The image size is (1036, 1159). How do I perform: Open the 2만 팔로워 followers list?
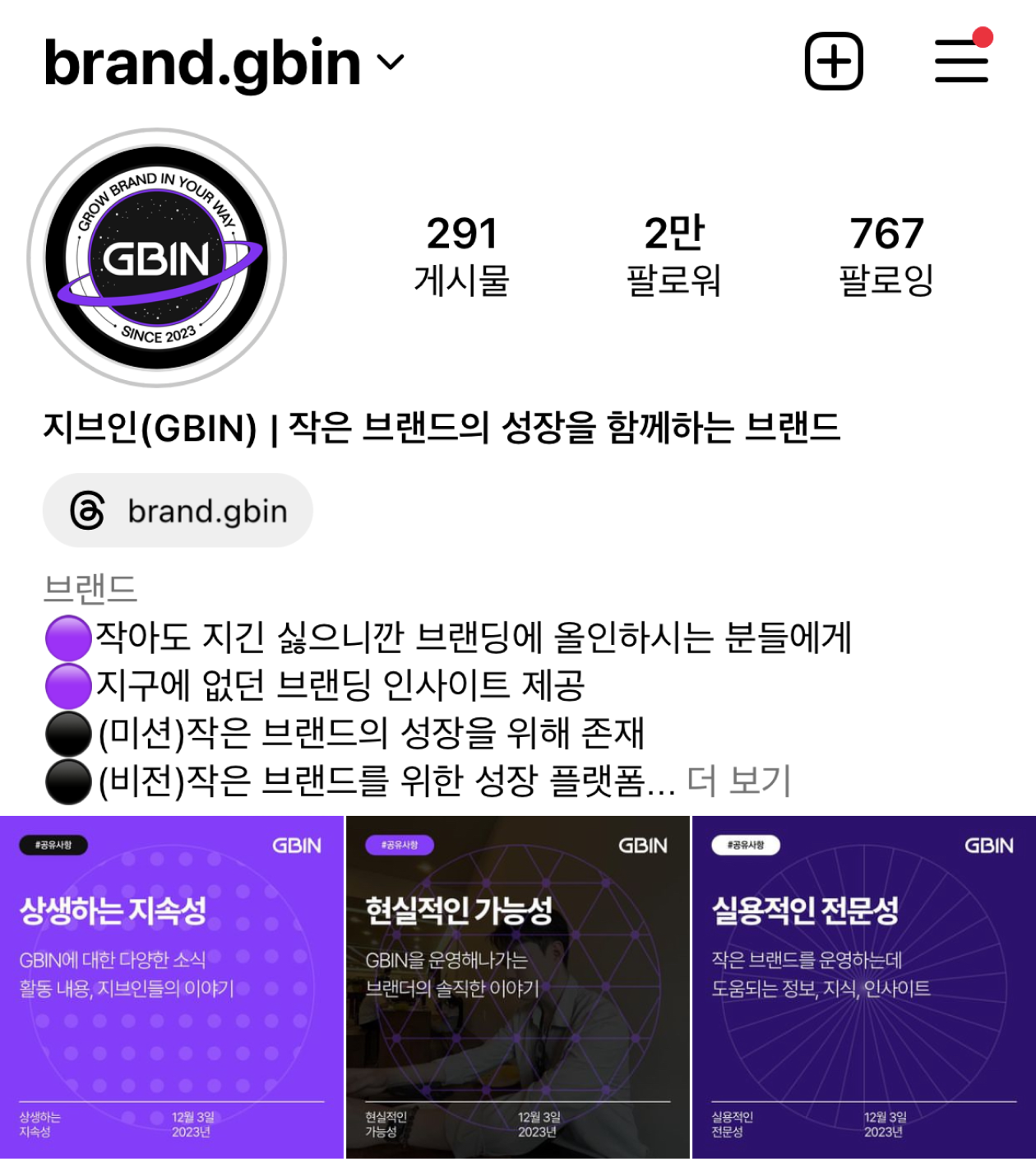coord(673,255)
